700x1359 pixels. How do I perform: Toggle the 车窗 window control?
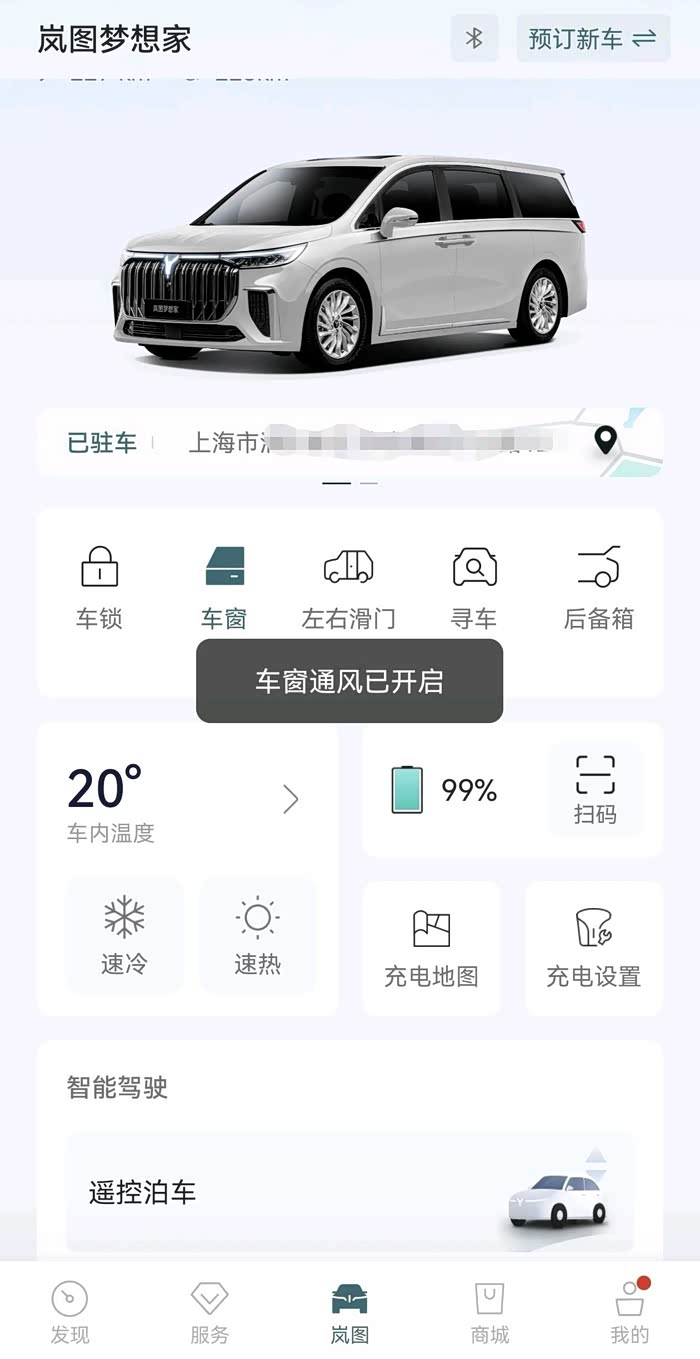tap(224, 588)
